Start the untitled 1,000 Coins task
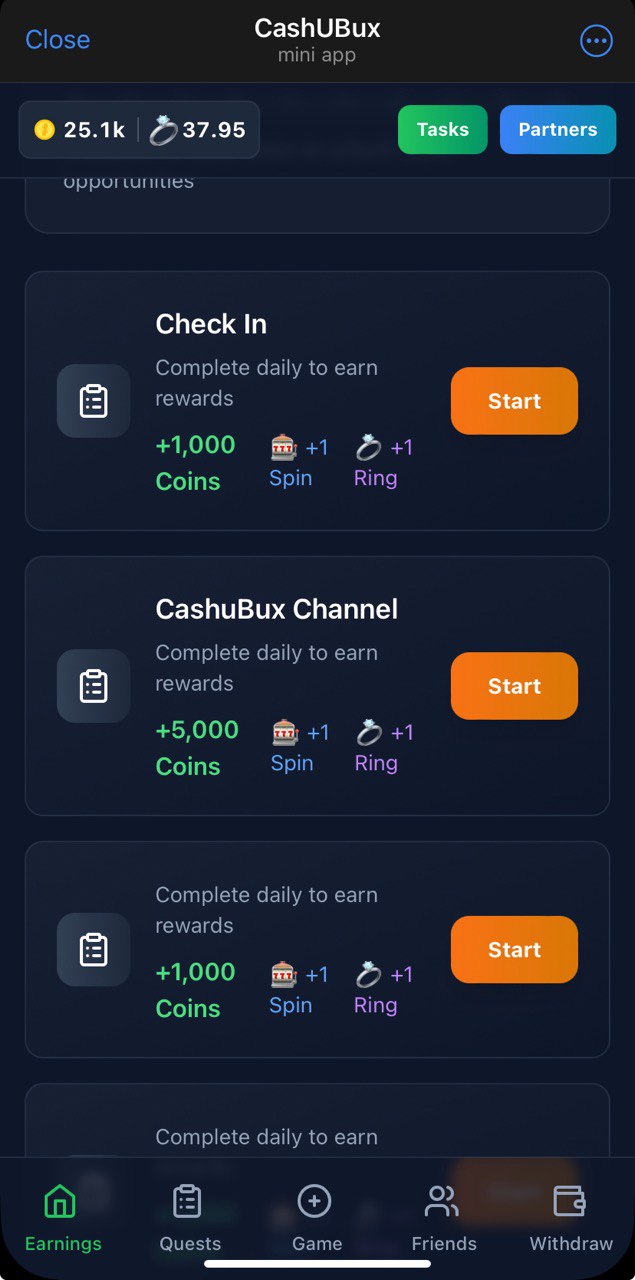The height and width of the screenshot is (1280, 635). (514, 950)
